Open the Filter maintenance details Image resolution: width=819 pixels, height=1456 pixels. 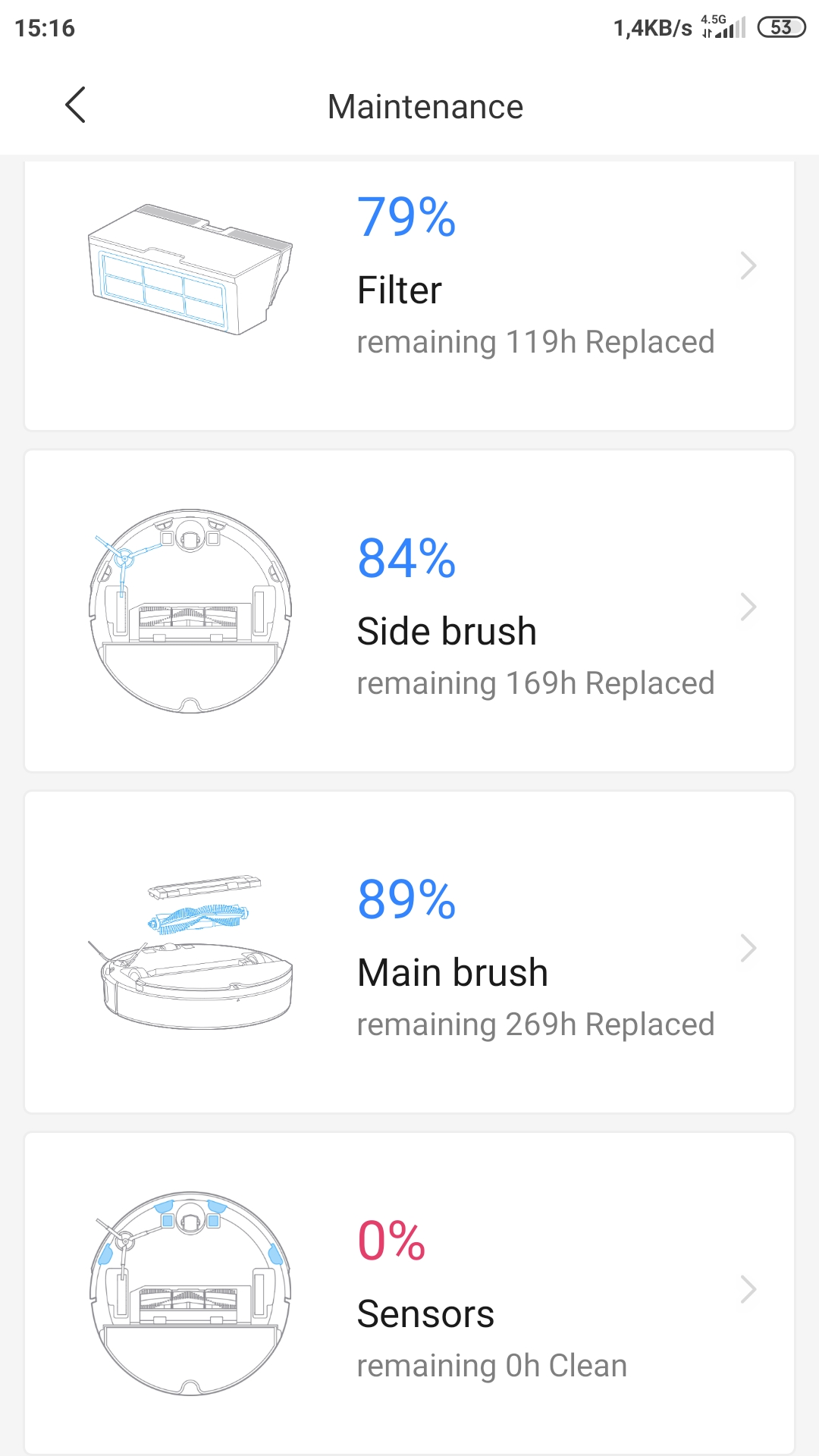point(409,294)
